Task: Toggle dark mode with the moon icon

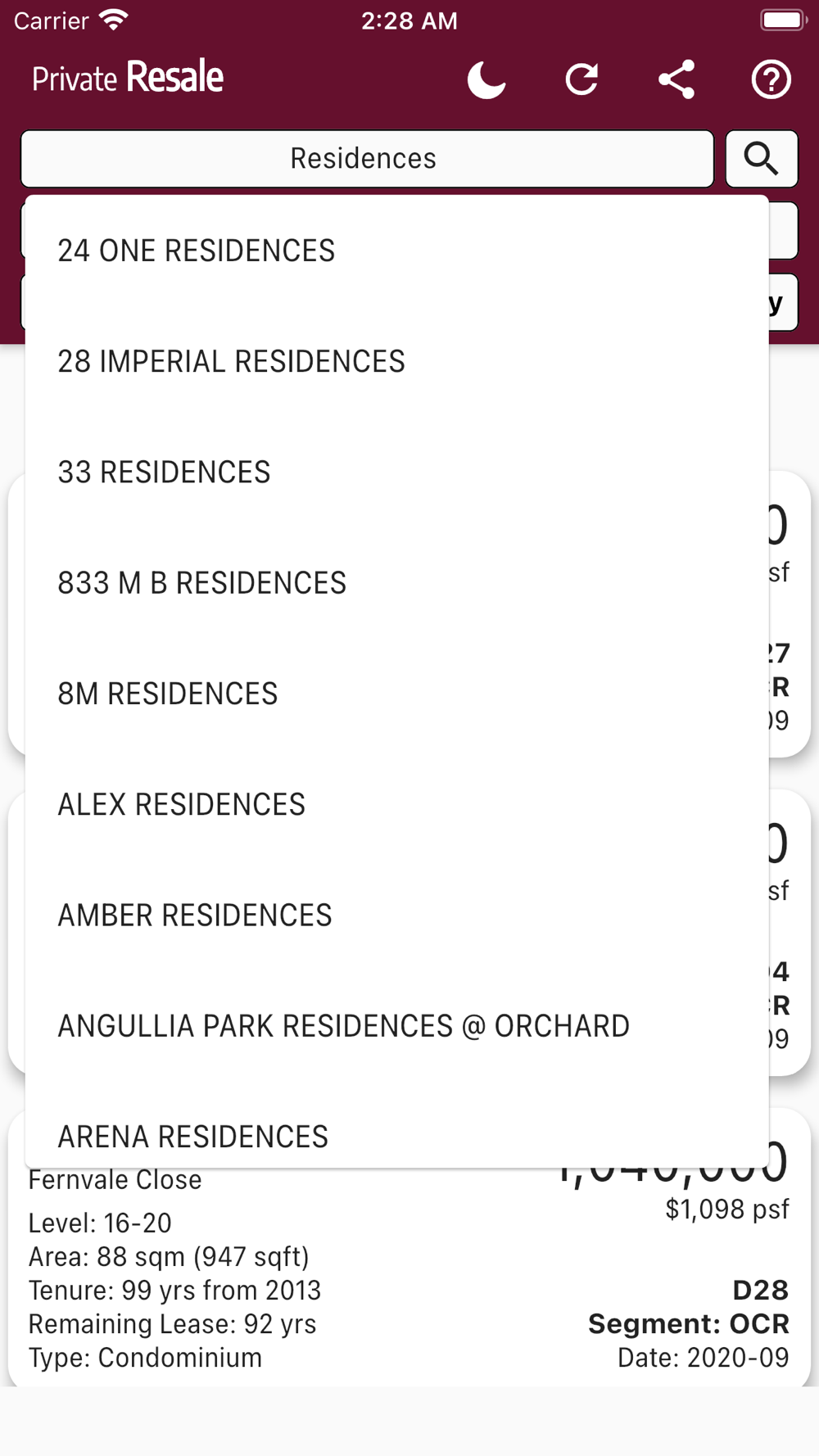Action: pyautogui.click(x=486, y=79)
